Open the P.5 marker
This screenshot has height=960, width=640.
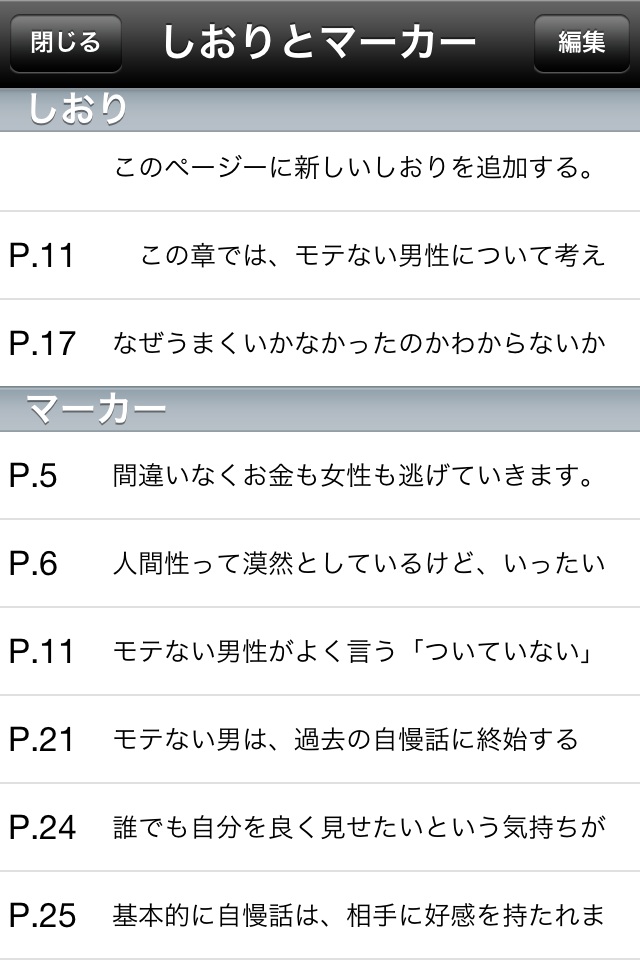pos(320,475)
